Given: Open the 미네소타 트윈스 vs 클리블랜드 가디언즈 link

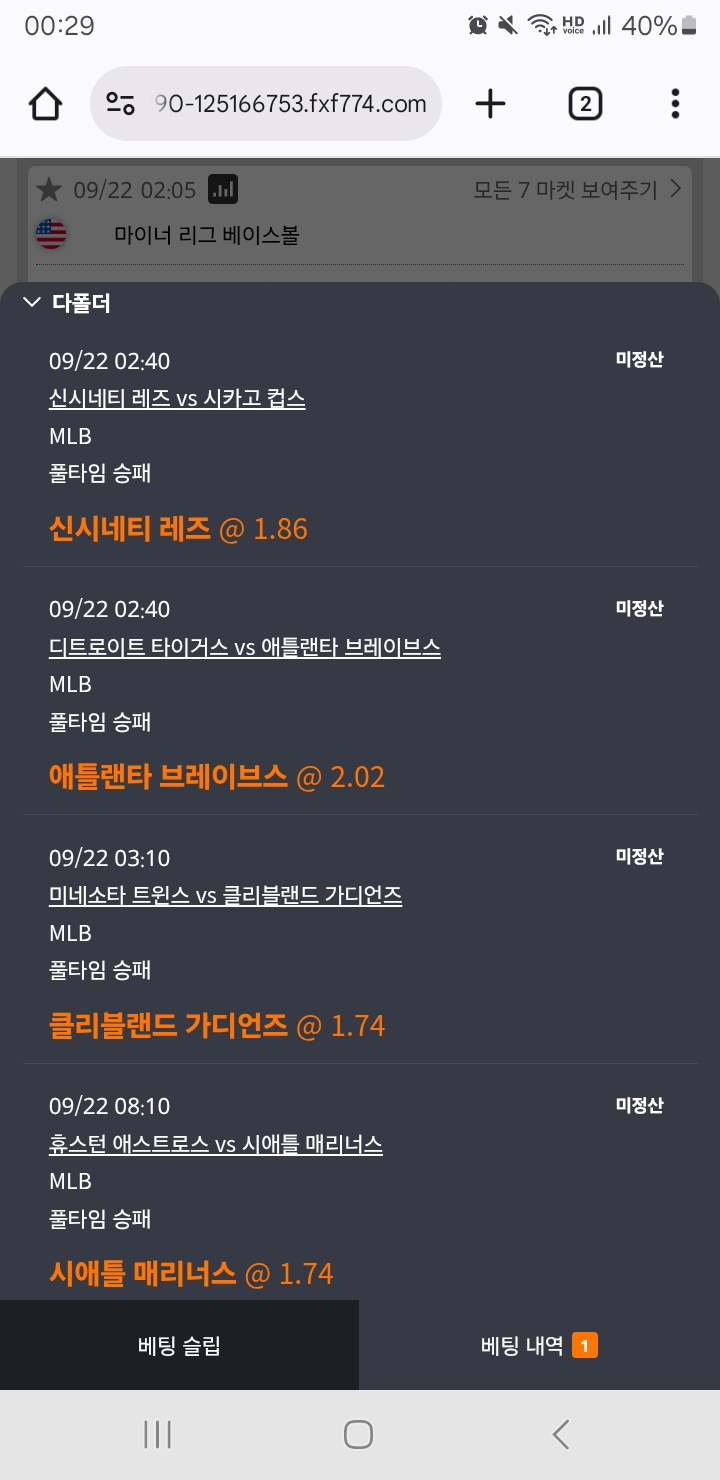Looking at the screenshot, I should (x=225, y=896).
